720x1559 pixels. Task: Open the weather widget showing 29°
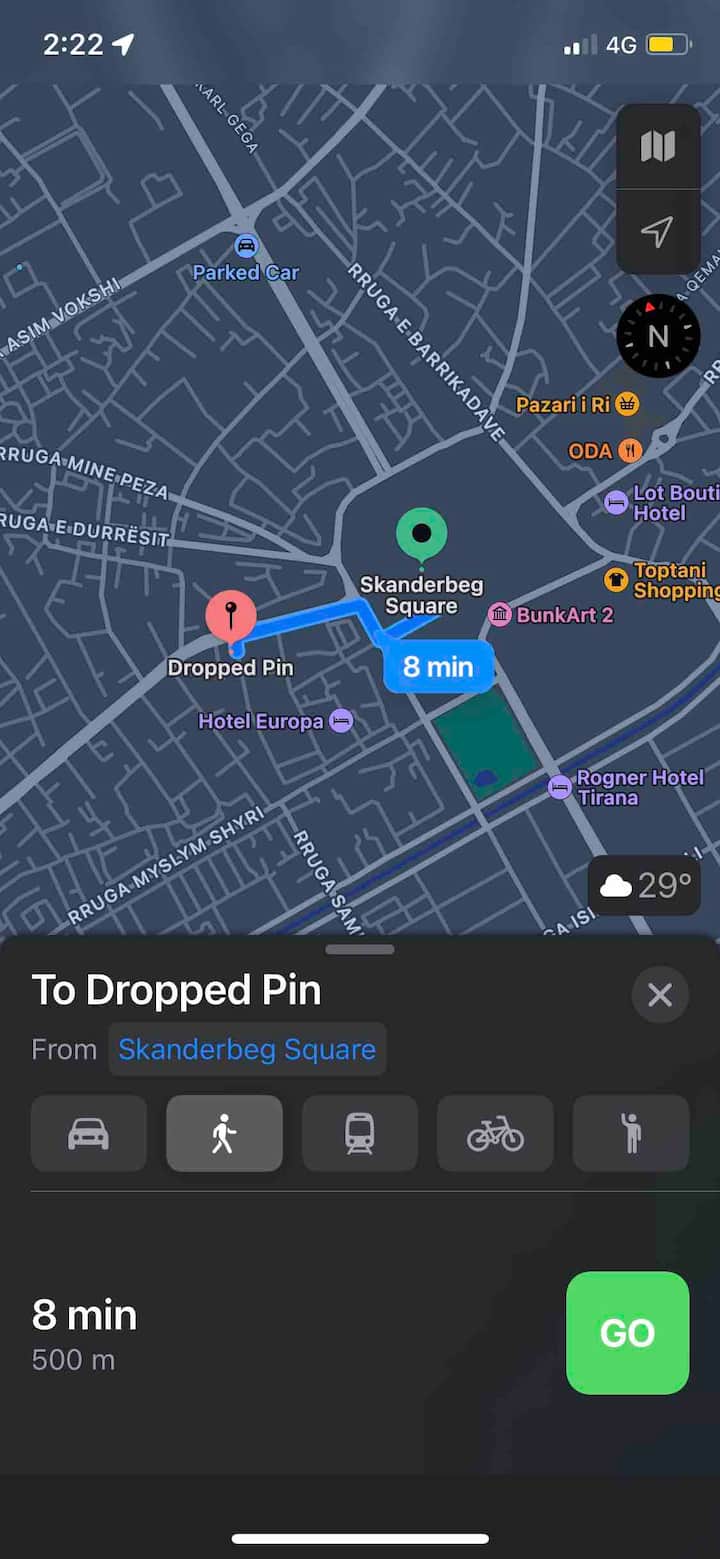[644, 885]
